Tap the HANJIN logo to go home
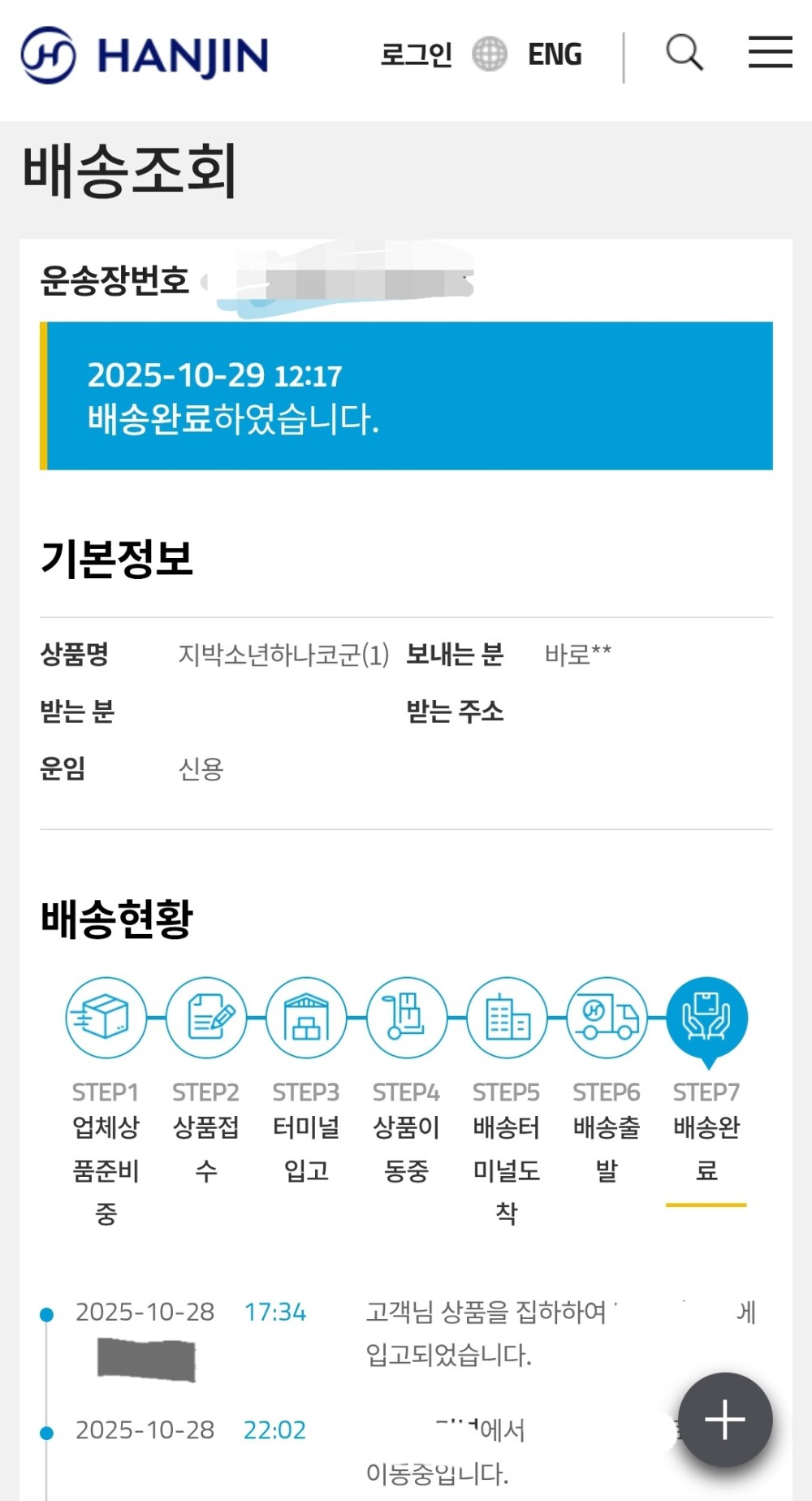Image resolution: width=812 pixels, height=1501 pixels. (144, 55)
